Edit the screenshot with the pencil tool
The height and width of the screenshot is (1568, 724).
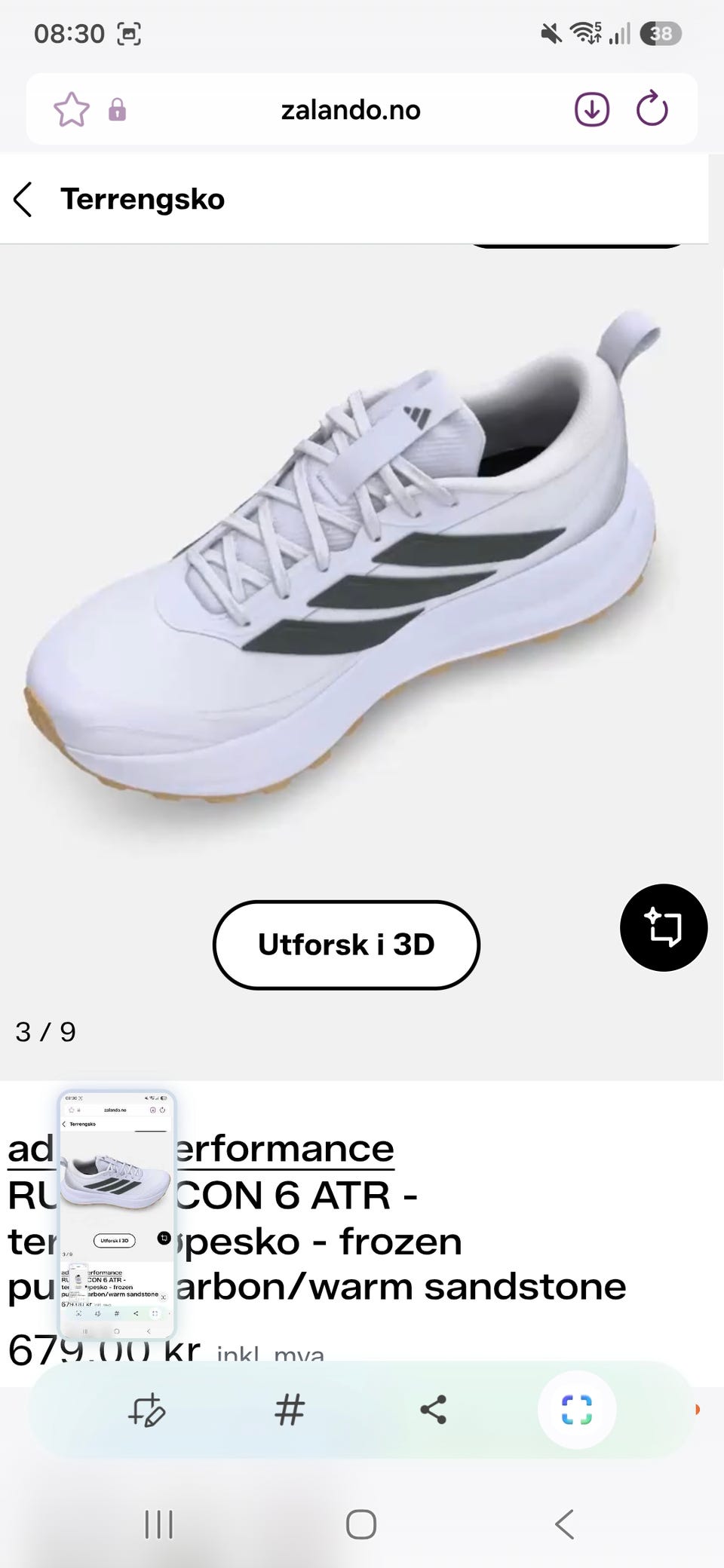click(146, 1410)
